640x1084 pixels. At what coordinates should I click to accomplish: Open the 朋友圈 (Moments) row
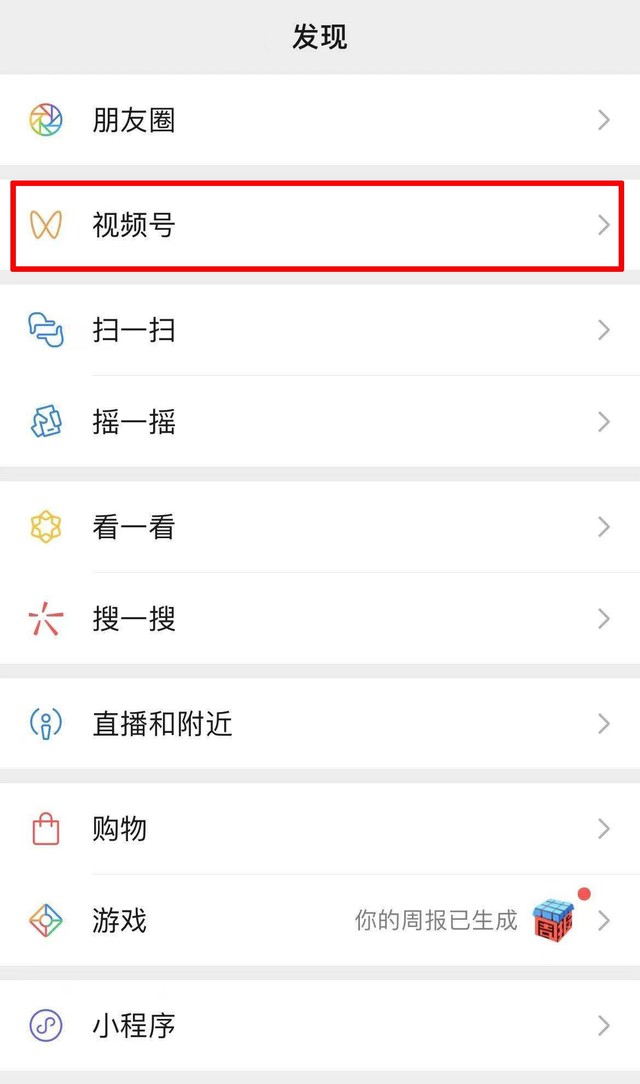point(320,120)
